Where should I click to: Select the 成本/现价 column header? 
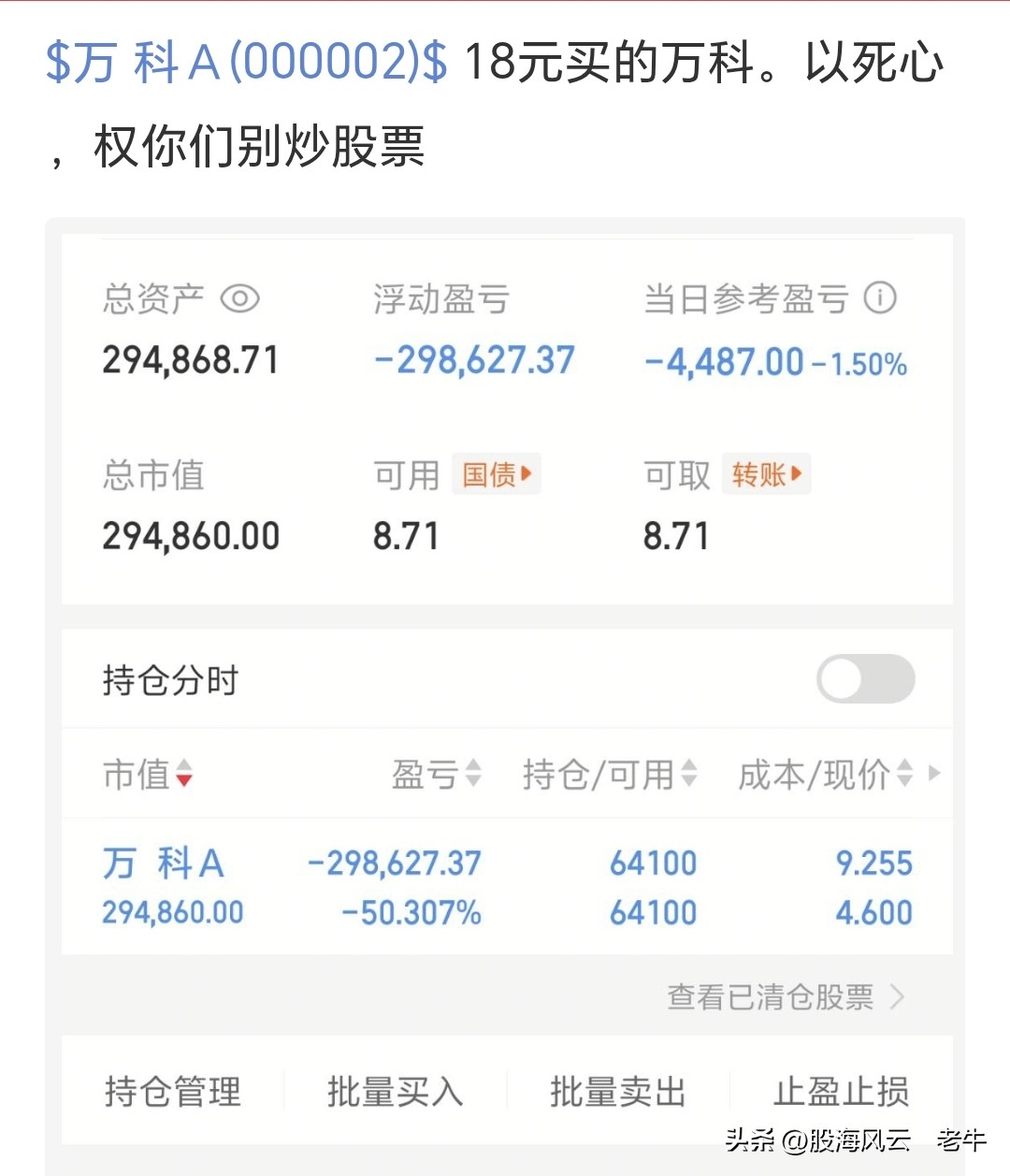click(x=821, y=775)
